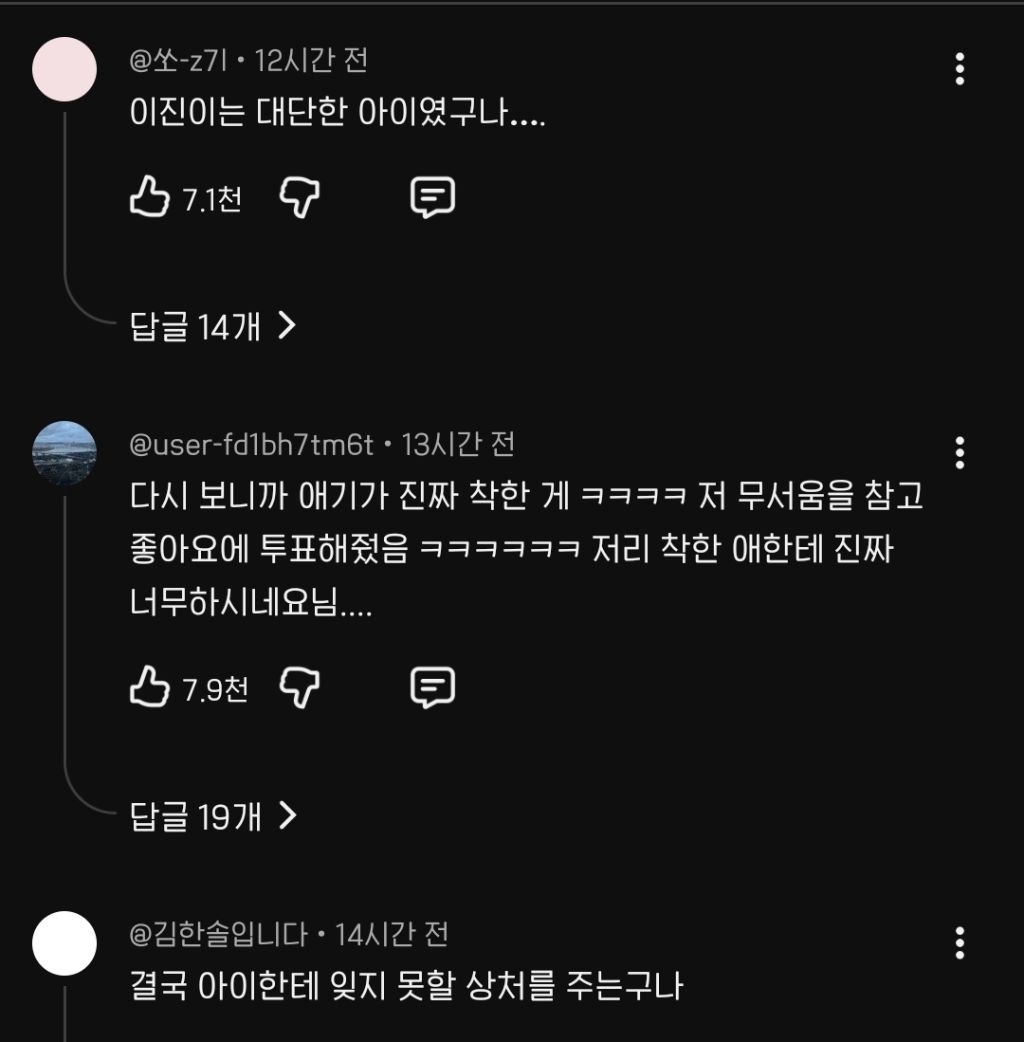
Task: Open overflow menu on @user-fd1bh7tm6t's comment
Action: (x=959, y=453)
